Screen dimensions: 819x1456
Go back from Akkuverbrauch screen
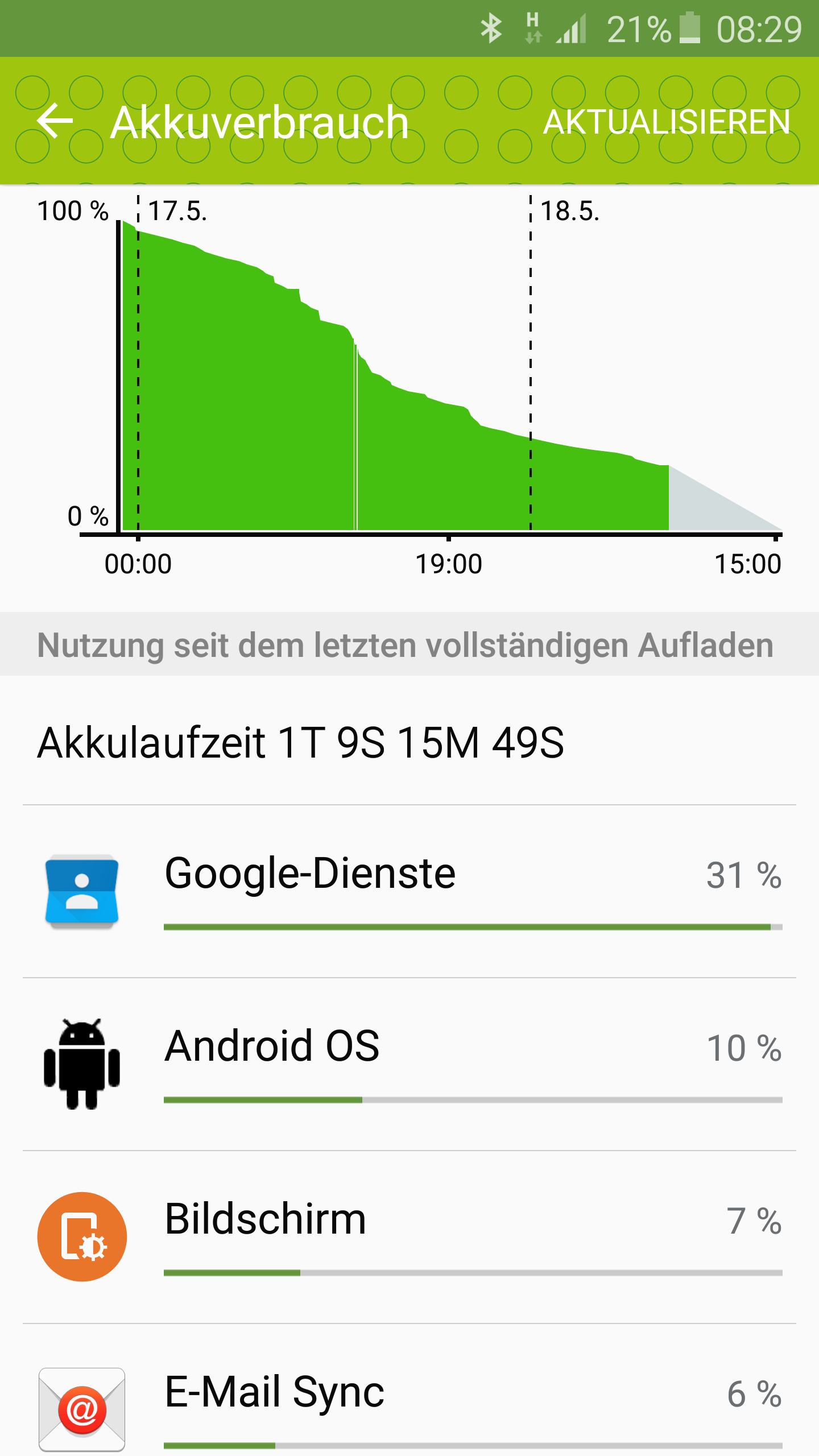(55, 121)
